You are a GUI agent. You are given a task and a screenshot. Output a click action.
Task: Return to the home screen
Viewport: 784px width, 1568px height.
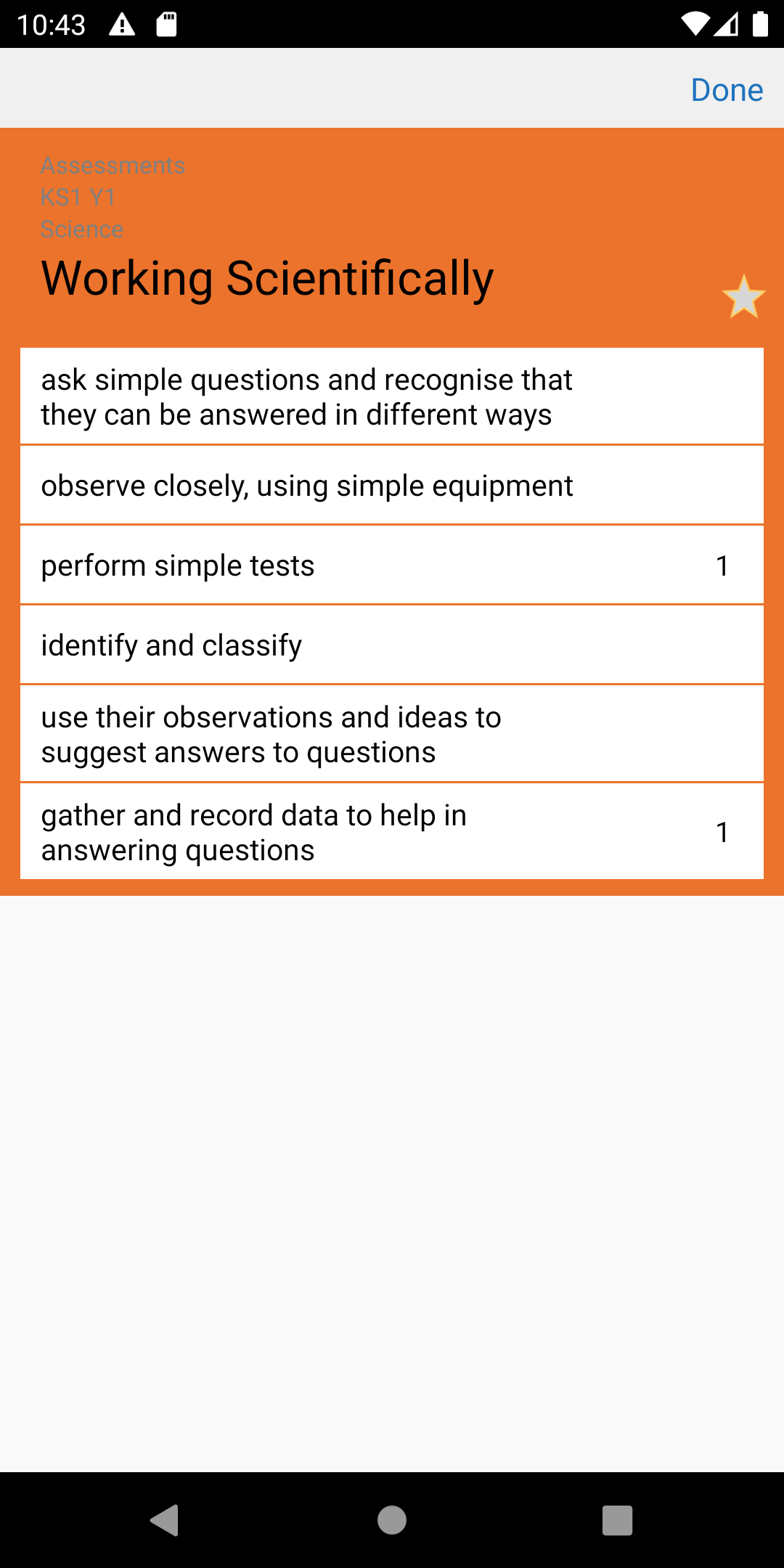click(392, 1520)
